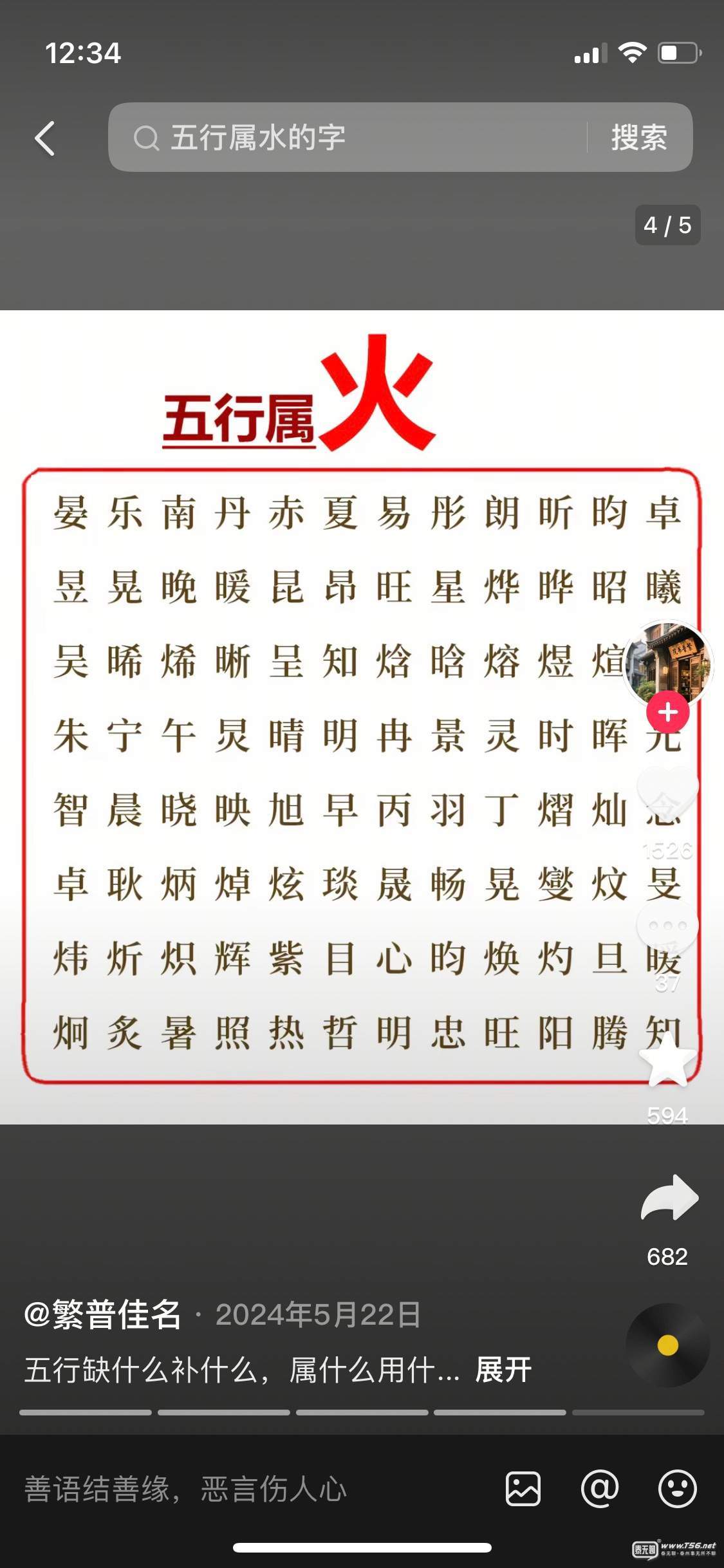724x1568 pixels.
Task: Mention someone with the @ icon
Action: [600, 1489]
